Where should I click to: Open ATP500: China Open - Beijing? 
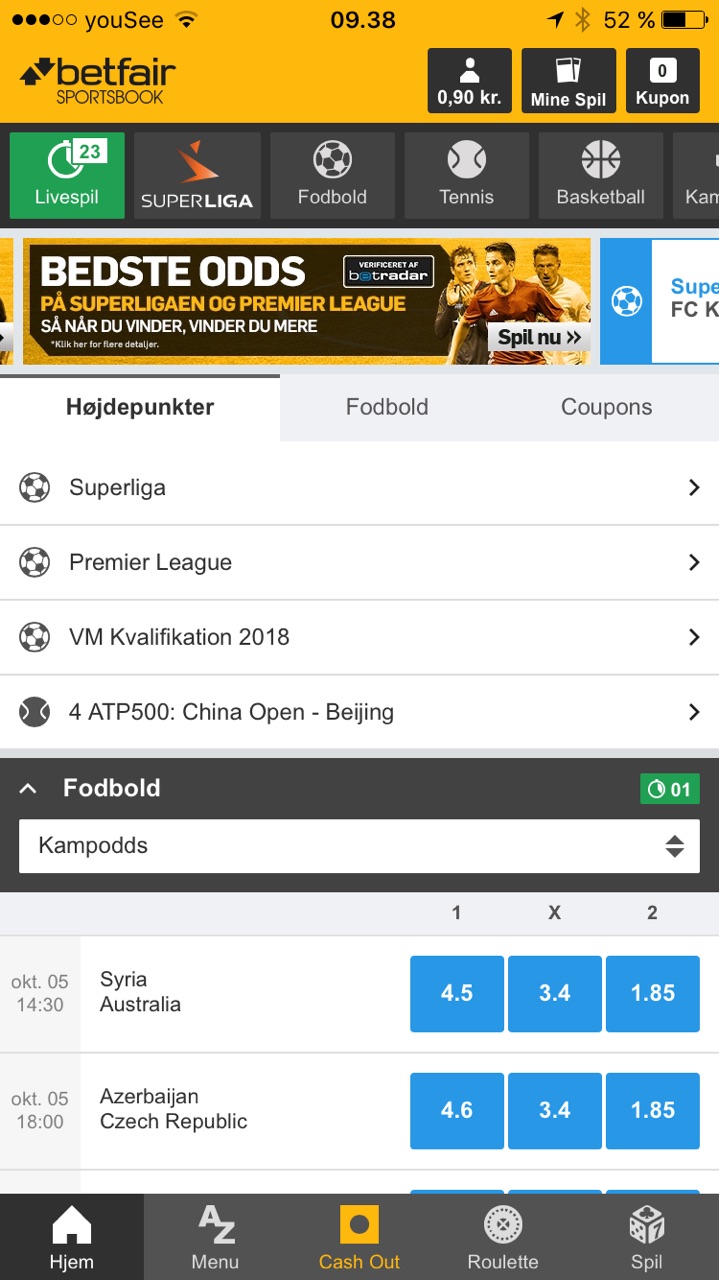tap(360, 712)
